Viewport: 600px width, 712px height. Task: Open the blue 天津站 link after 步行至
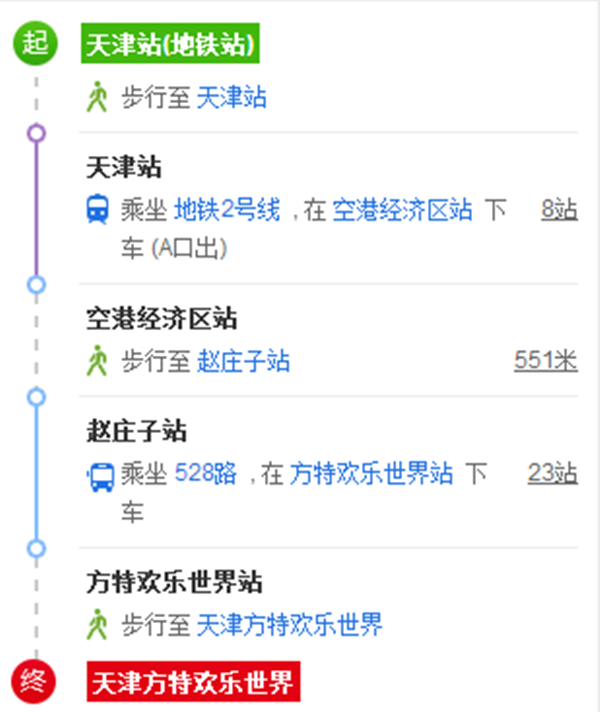point(232,98)
